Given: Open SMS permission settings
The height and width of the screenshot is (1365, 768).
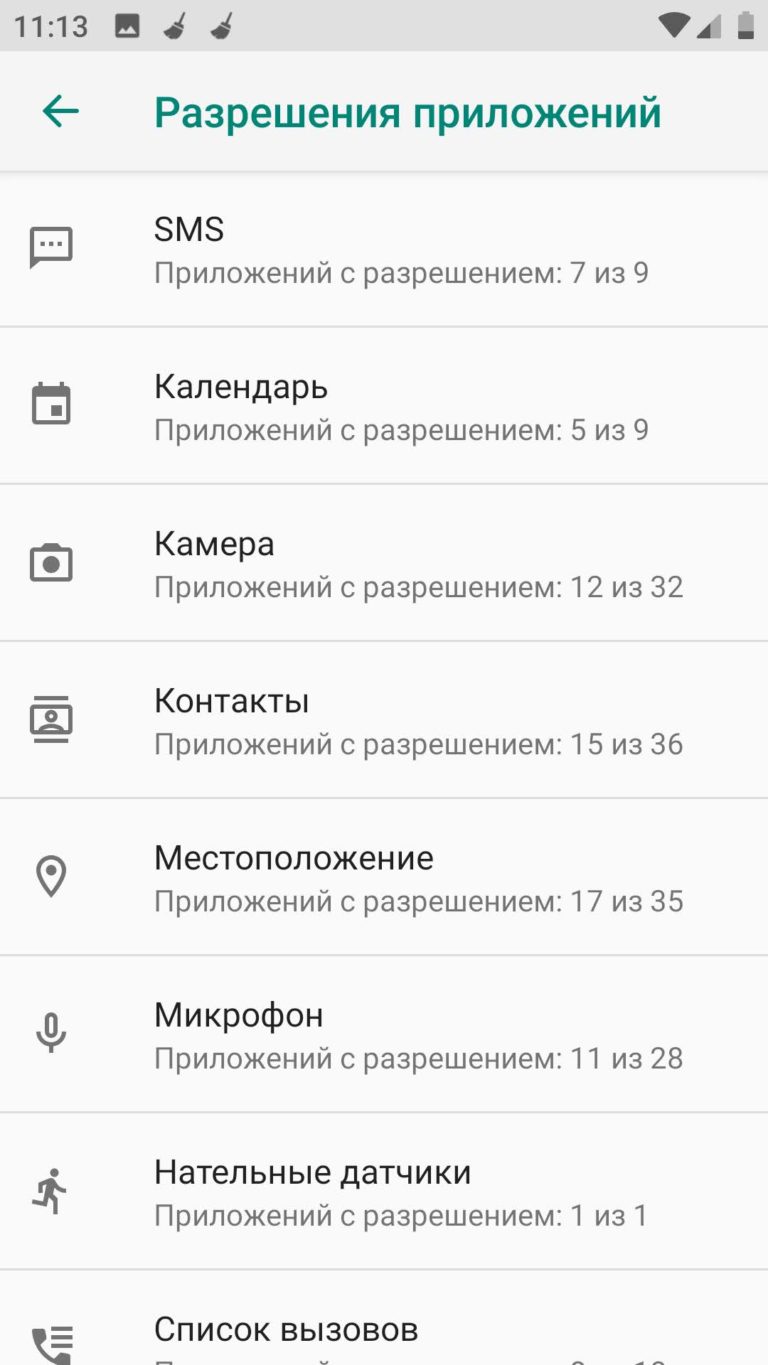Looking at the screenshot, I should point(400,248).
